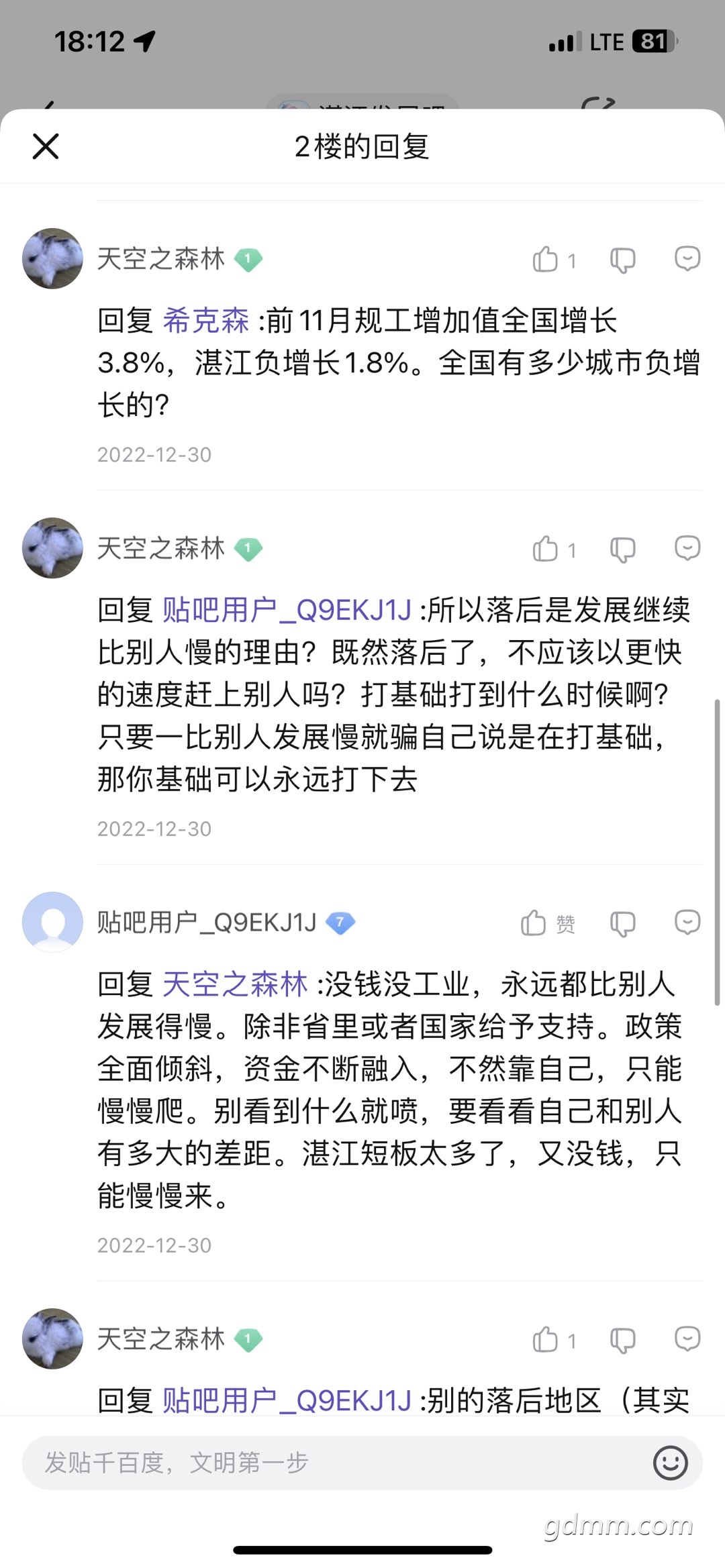Open the 贴吧用户_Q9EKJ1J link in the 所以落后 reply
This screenshot has height=1568, width=725.
tap(287, 611)
